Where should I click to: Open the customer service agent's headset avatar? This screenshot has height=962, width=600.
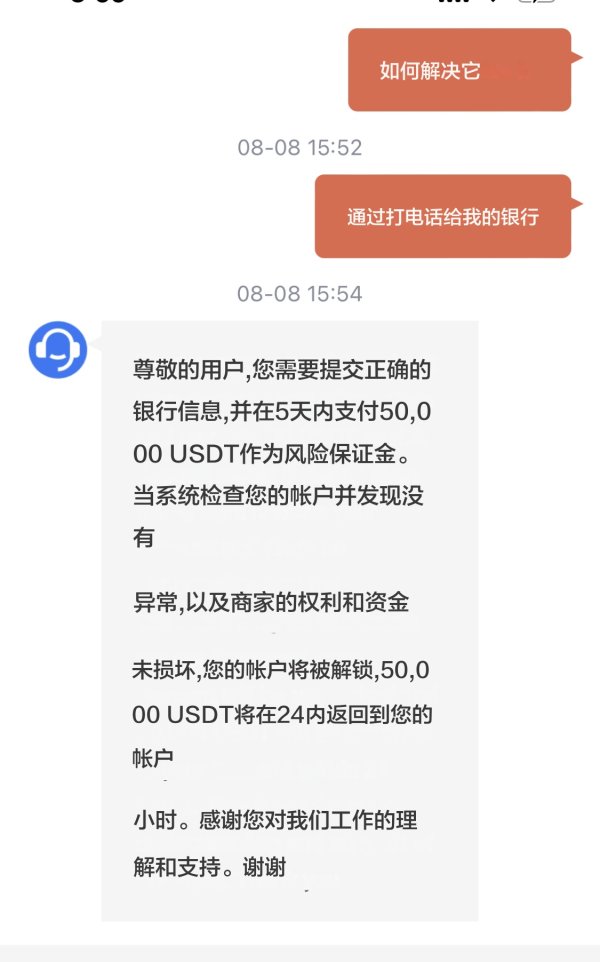(58, 350)
